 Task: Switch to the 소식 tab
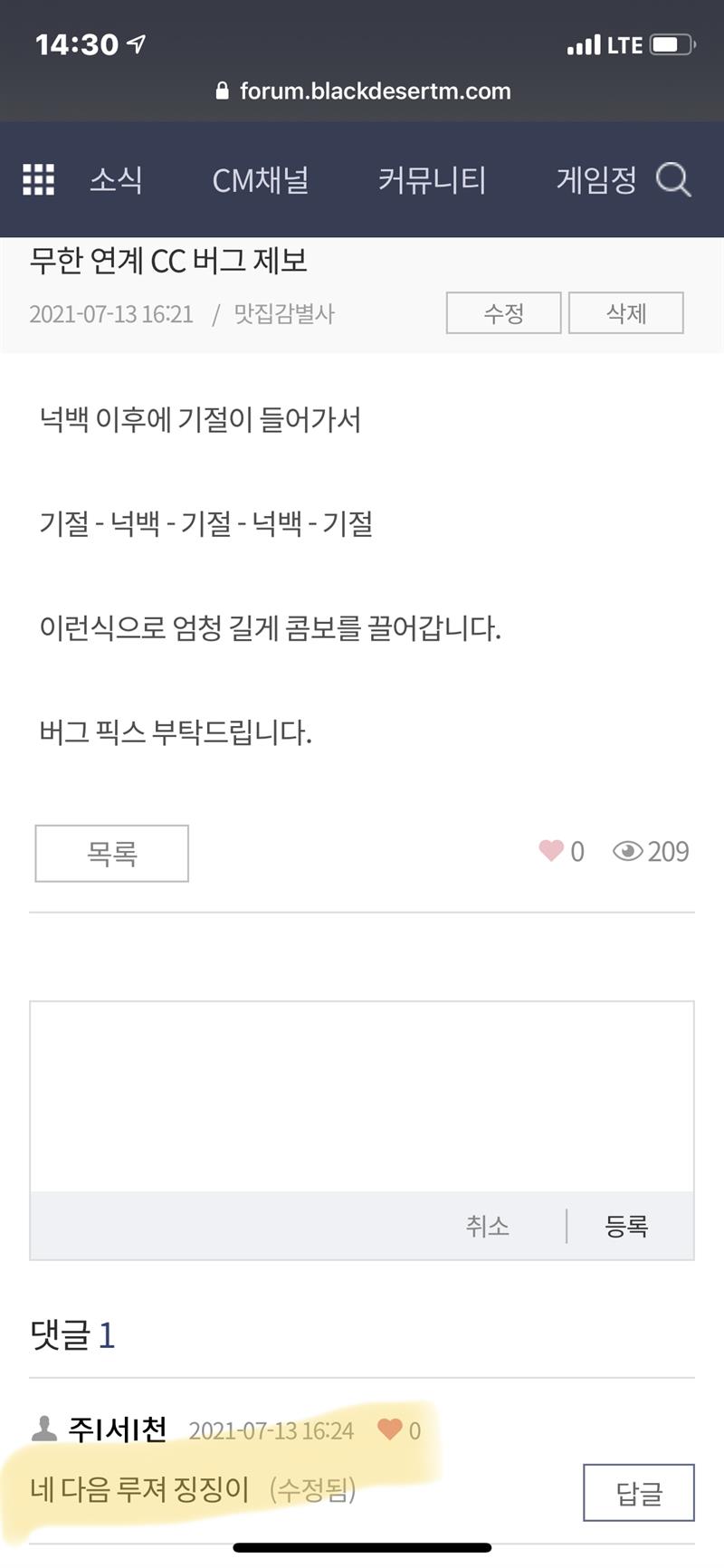(x=116, y=180)
